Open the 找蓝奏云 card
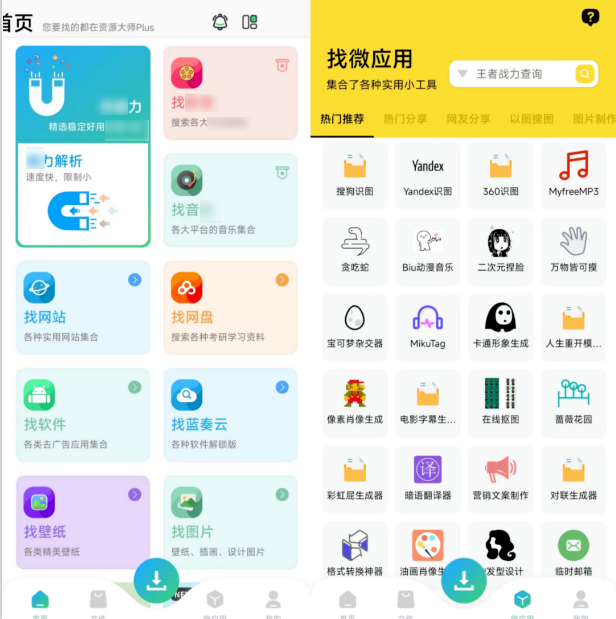 click(230, 414)
